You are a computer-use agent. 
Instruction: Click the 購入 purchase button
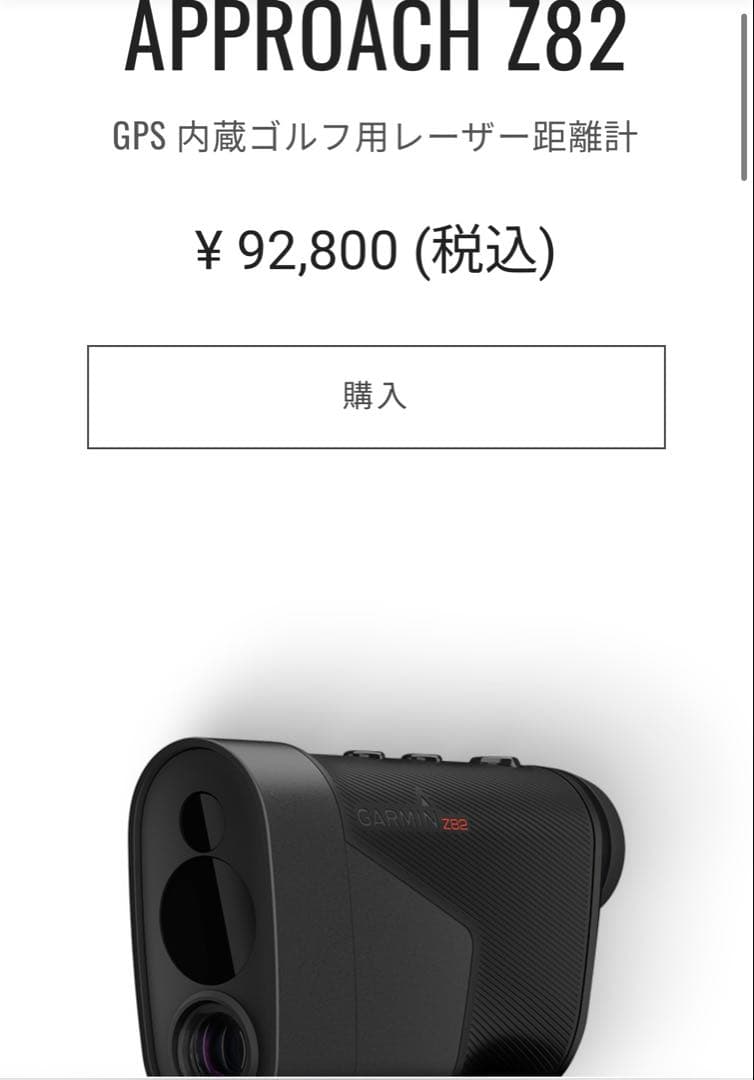click(377, 396)
